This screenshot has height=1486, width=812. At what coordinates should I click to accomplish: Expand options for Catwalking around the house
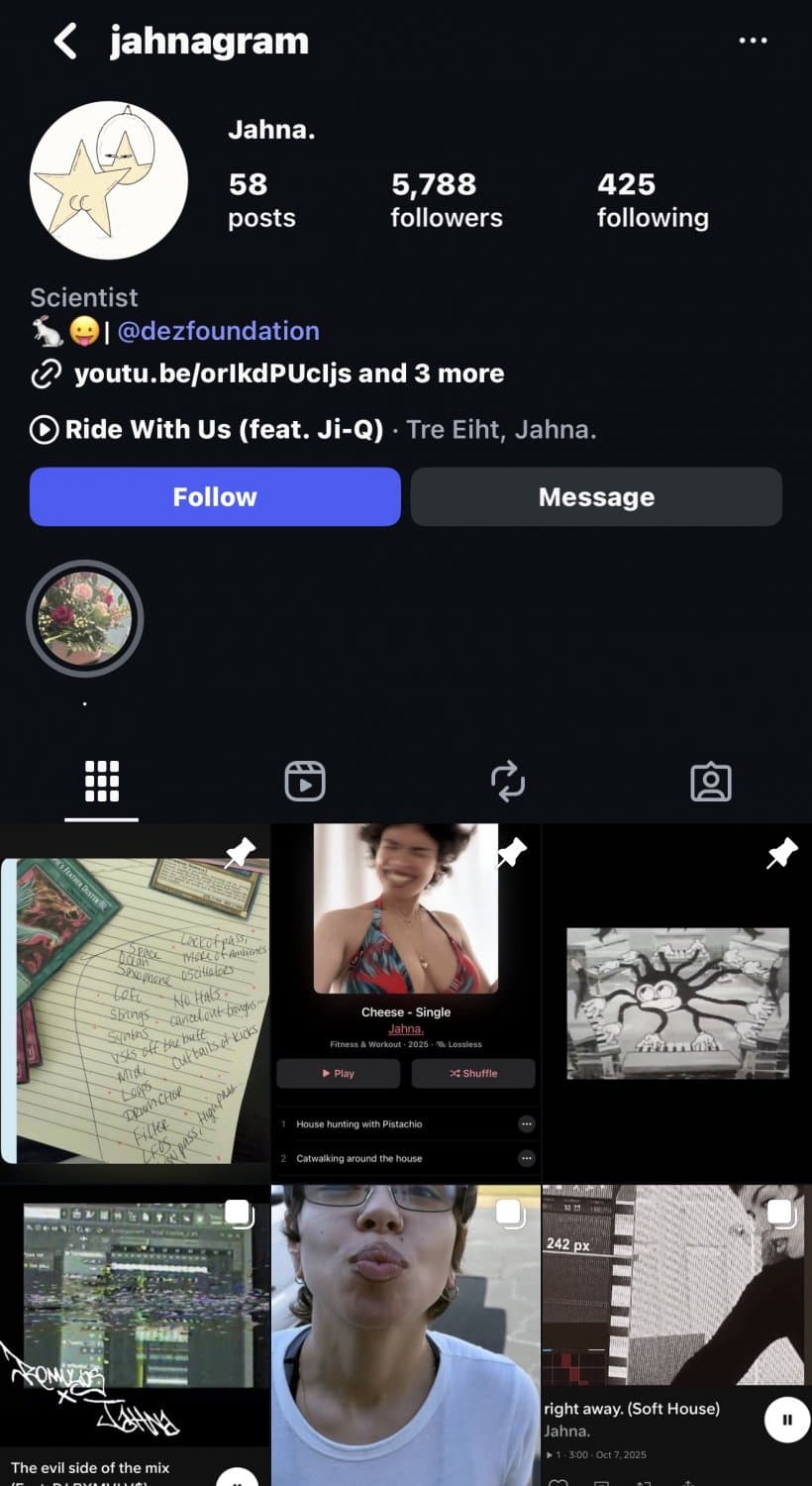click(527, 1157)
